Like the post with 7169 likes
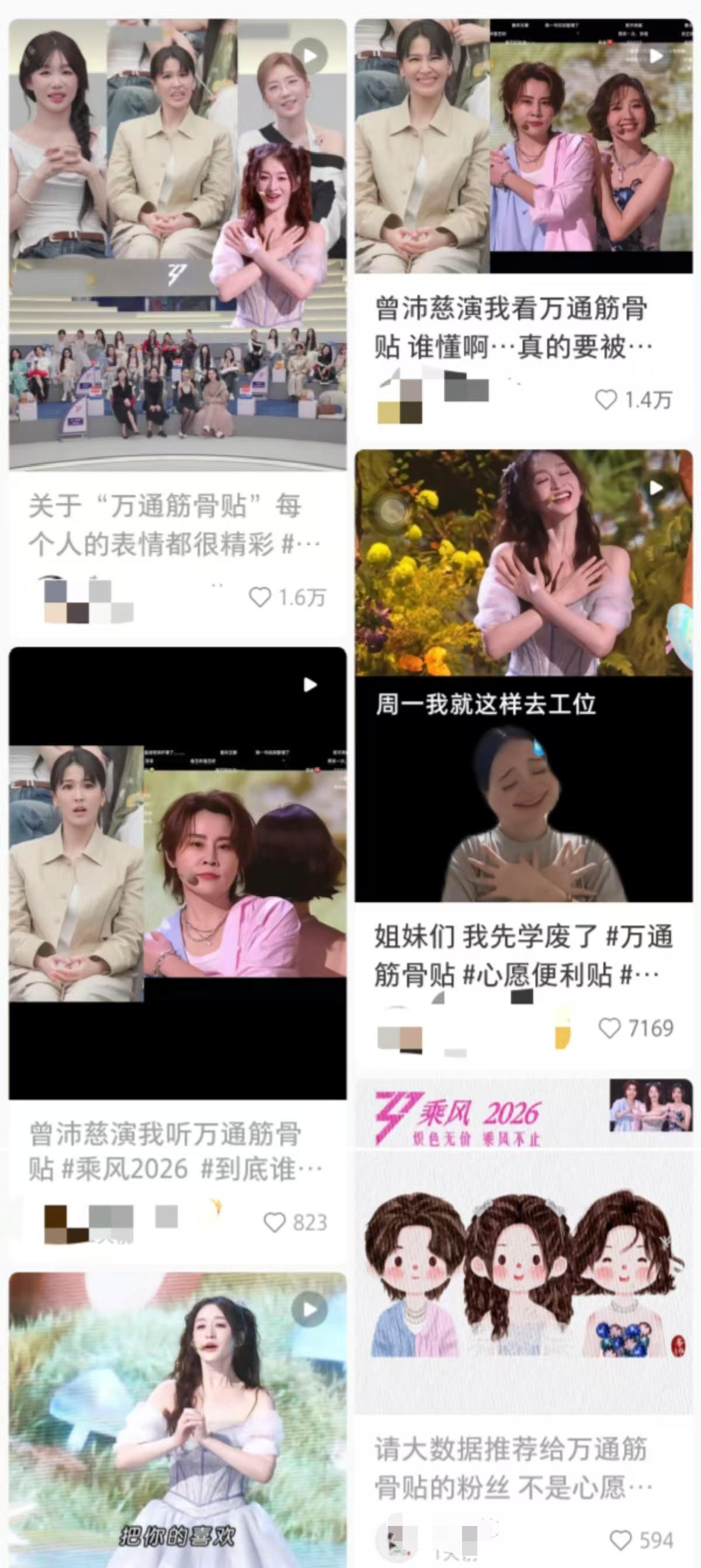701x1568 pixels. [x=609, y=1028]
